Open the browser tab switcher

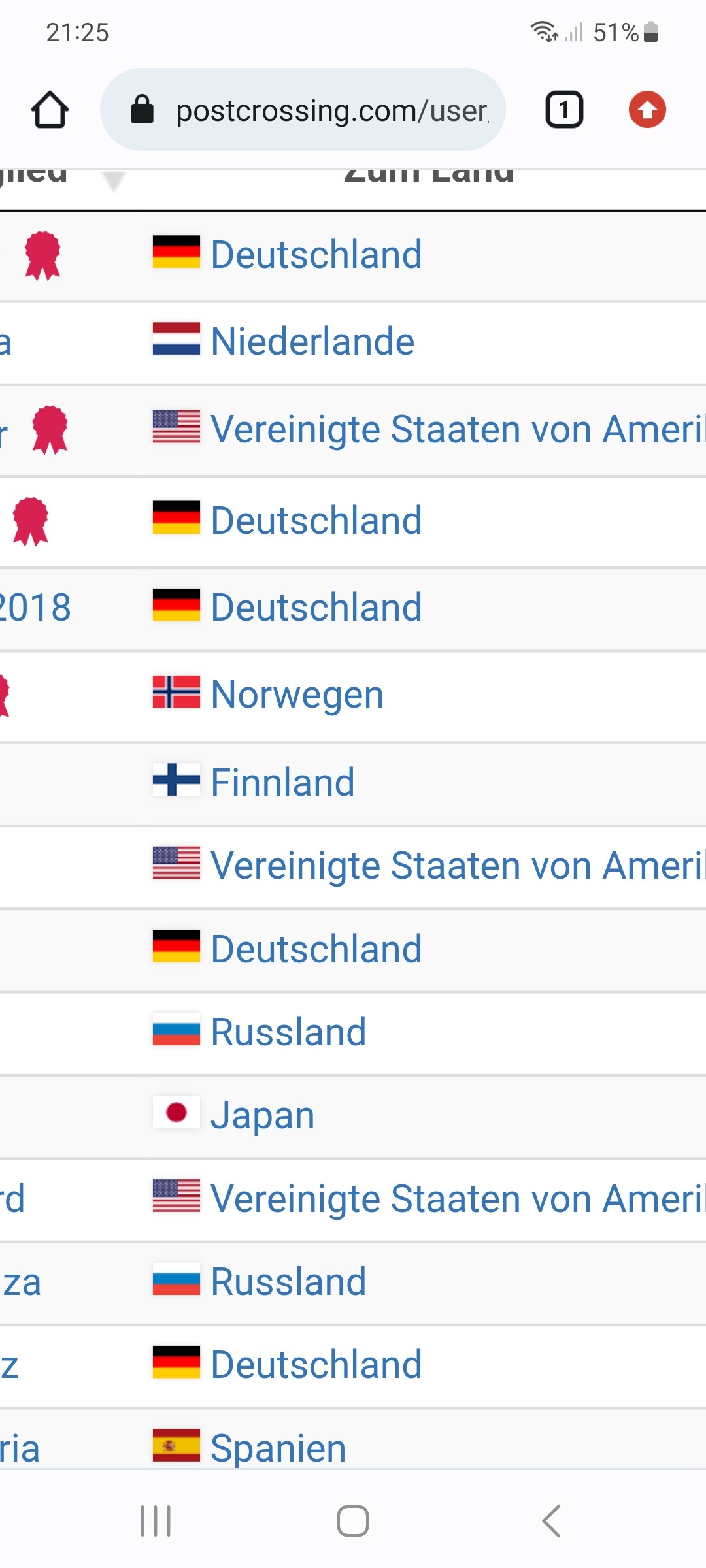coord(564,110)
